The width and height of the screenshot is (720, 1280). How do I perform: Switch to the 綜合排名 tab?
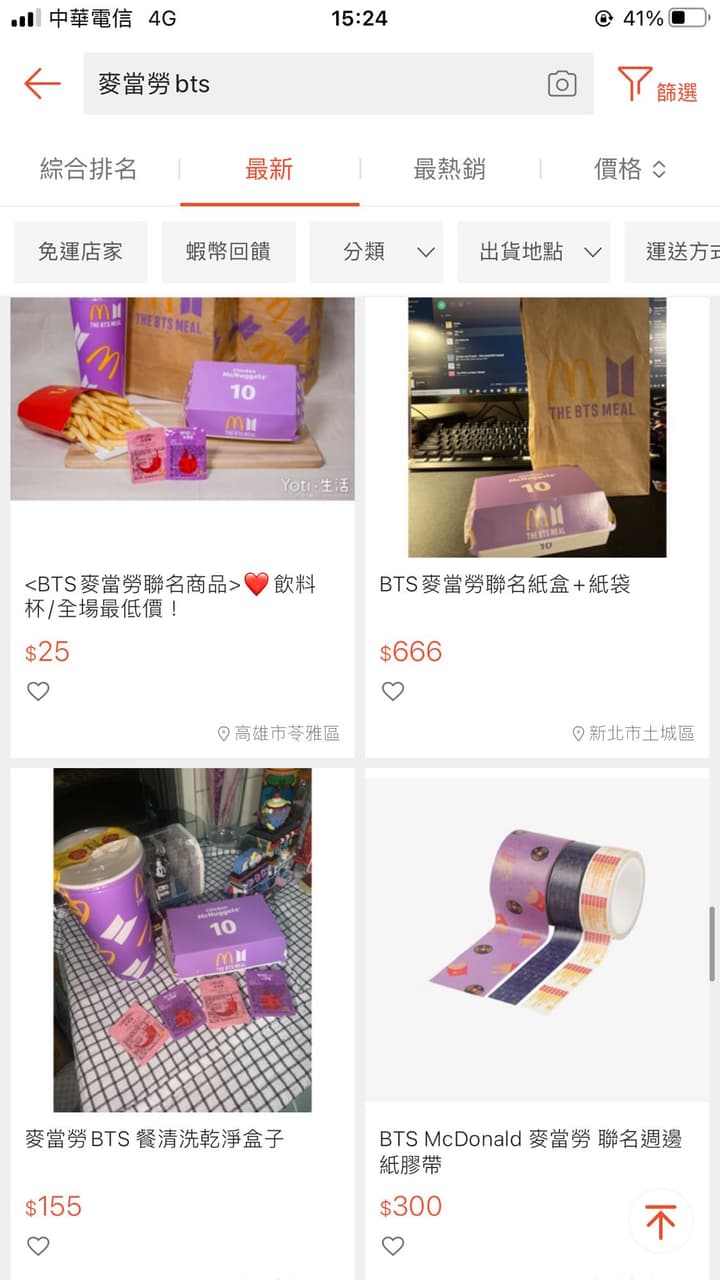89,169
